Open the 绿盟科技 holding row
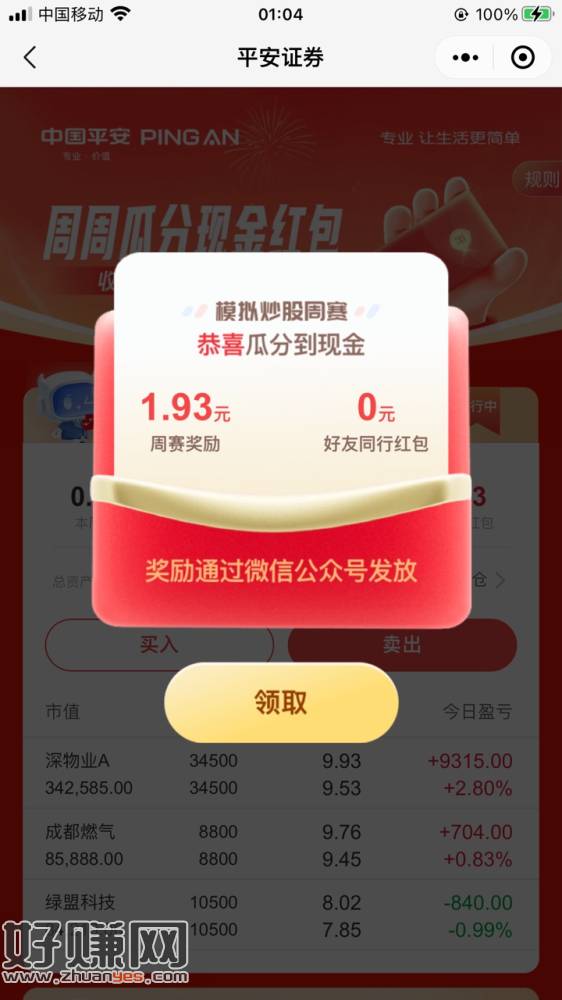This screenshot has height=1000, width=562. coord(280,916)
